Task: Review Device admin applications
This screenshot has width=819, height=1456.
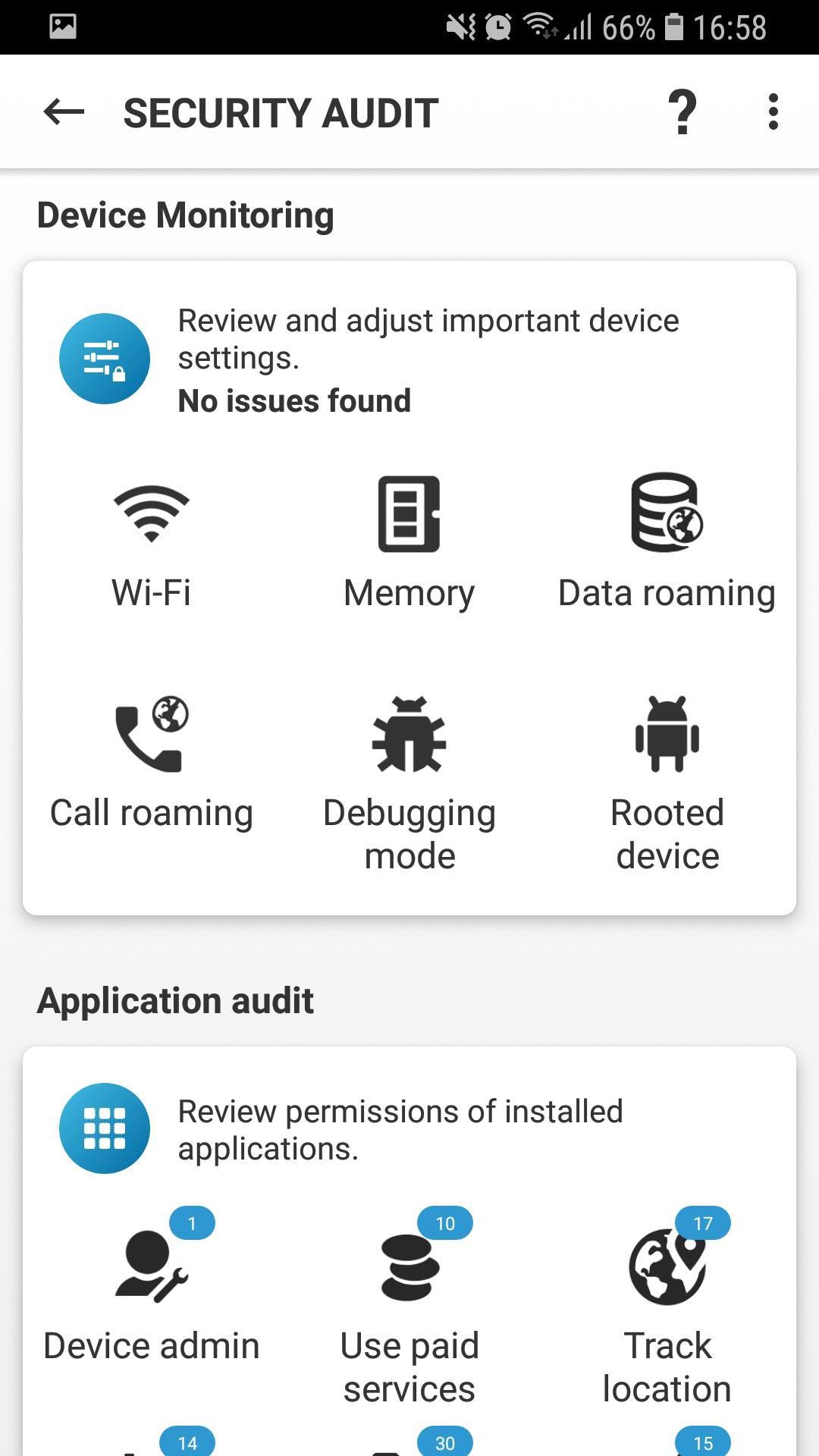Action: 152,1297
